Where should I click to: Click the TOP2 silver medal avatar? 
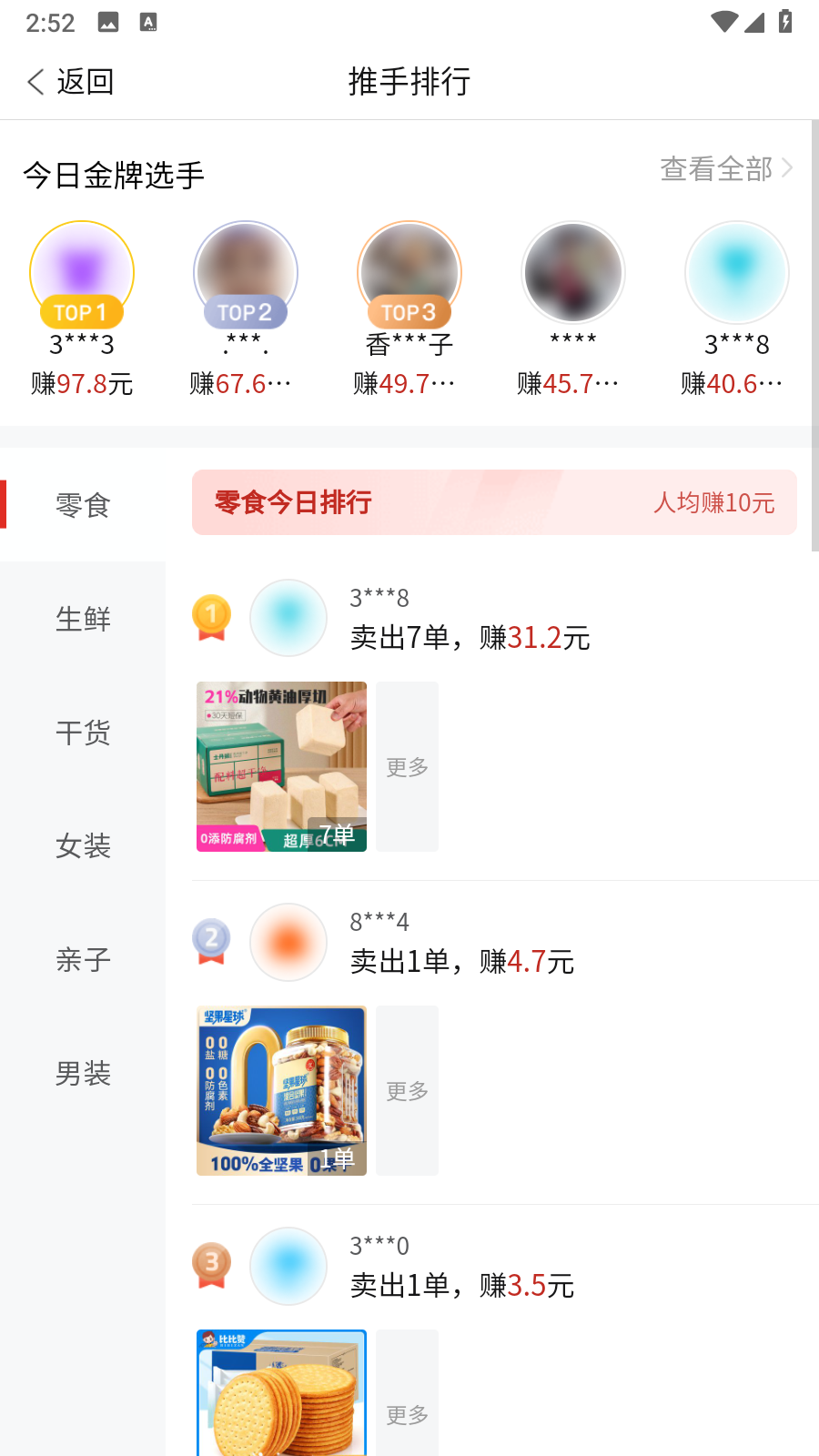[246, 273]
